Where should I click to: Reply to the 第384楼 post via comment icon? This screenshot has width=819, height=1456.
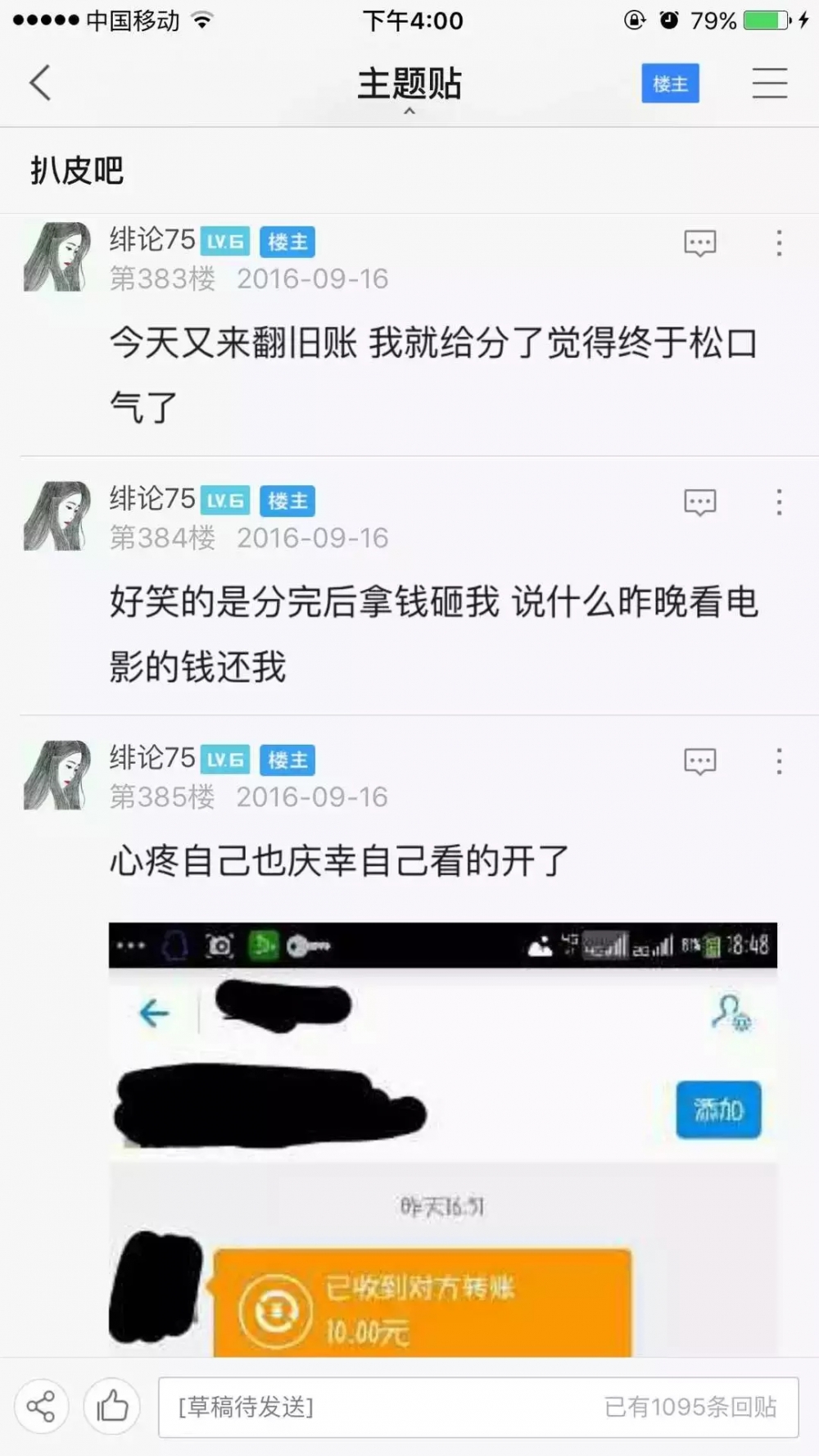coord(700,502)
